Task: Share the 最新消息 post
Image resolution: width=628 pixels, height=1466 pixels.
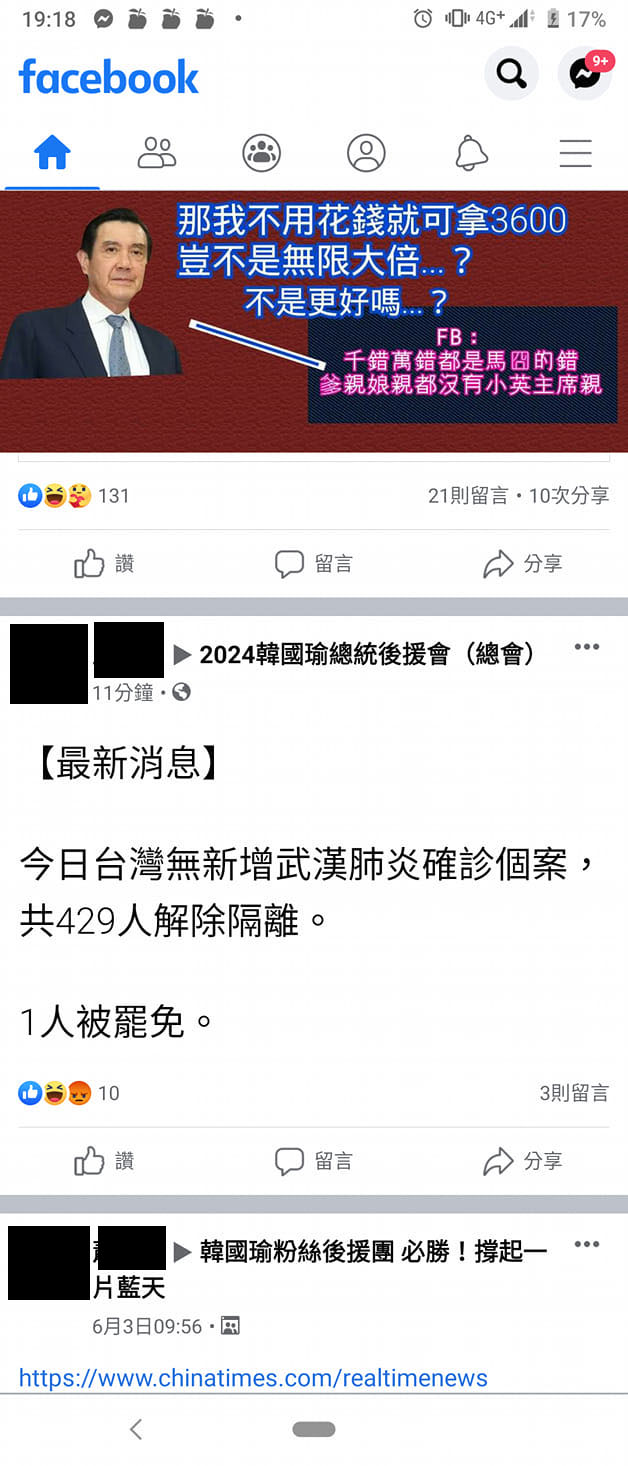Action: (x=523, y=1161)
